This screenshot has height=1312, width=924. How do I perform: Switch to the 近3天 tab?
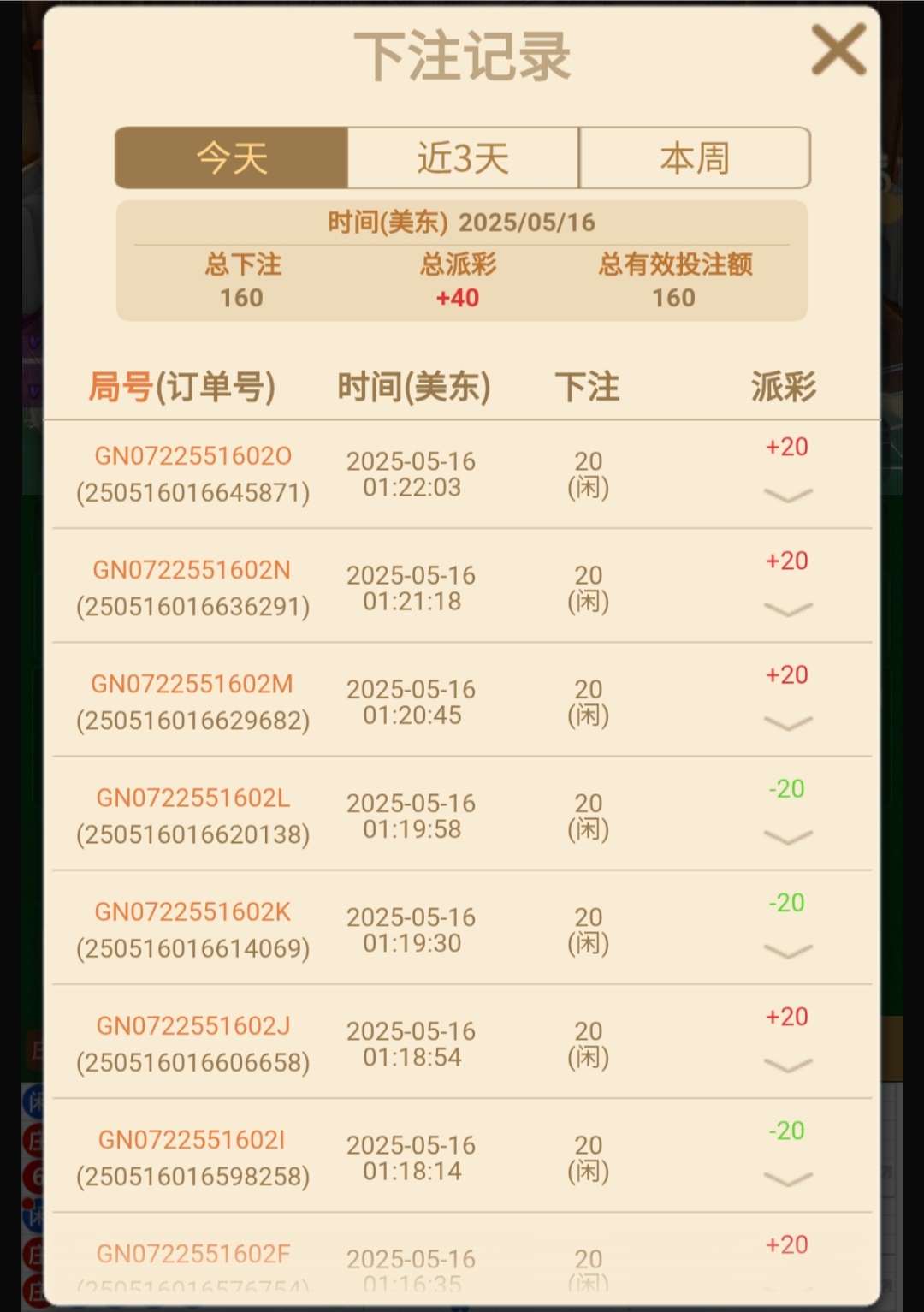click(x=463, y=158)
